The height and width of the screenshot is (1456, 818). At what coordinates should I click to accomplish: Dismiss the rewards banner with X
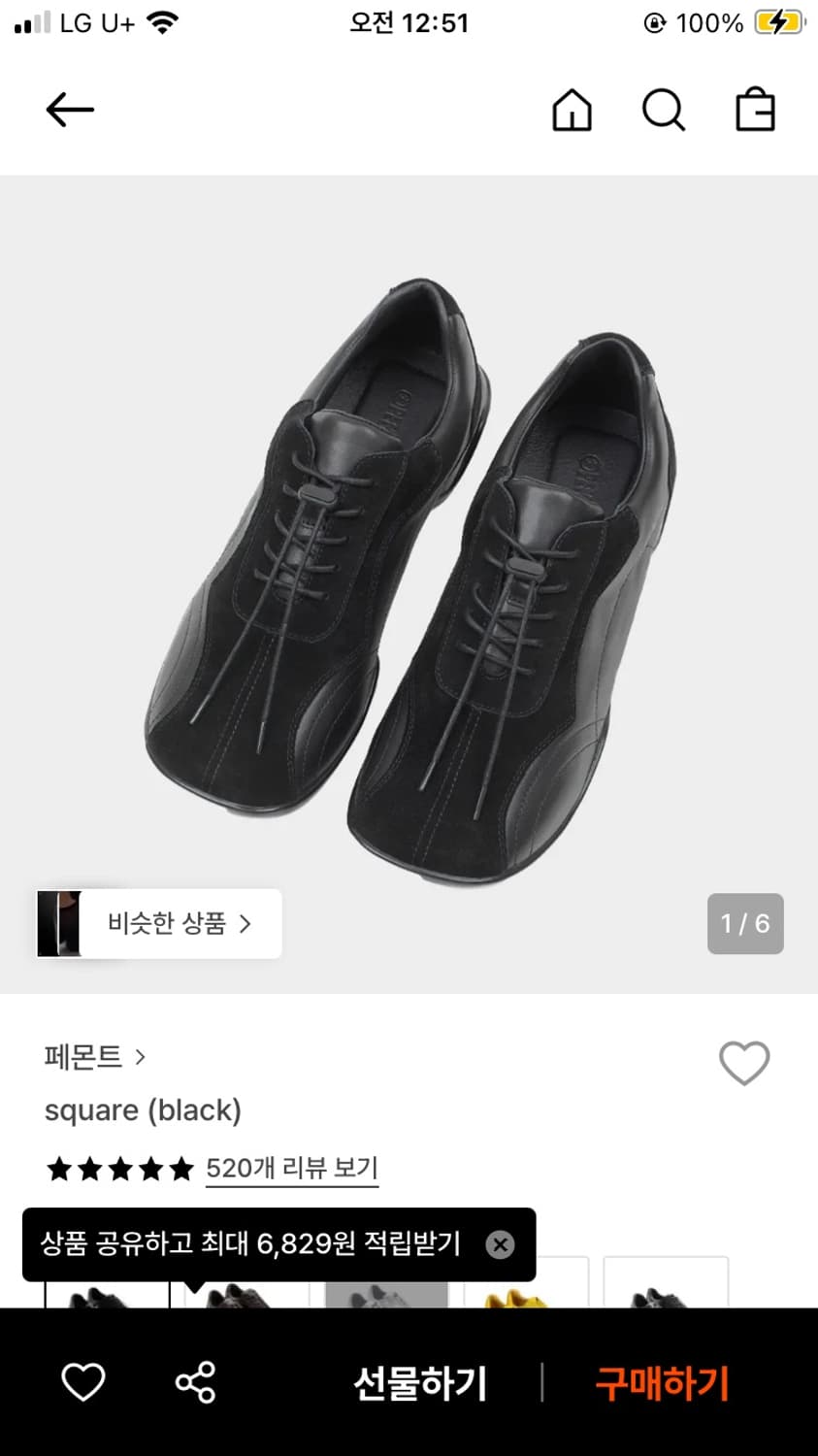coord(501,1244)
